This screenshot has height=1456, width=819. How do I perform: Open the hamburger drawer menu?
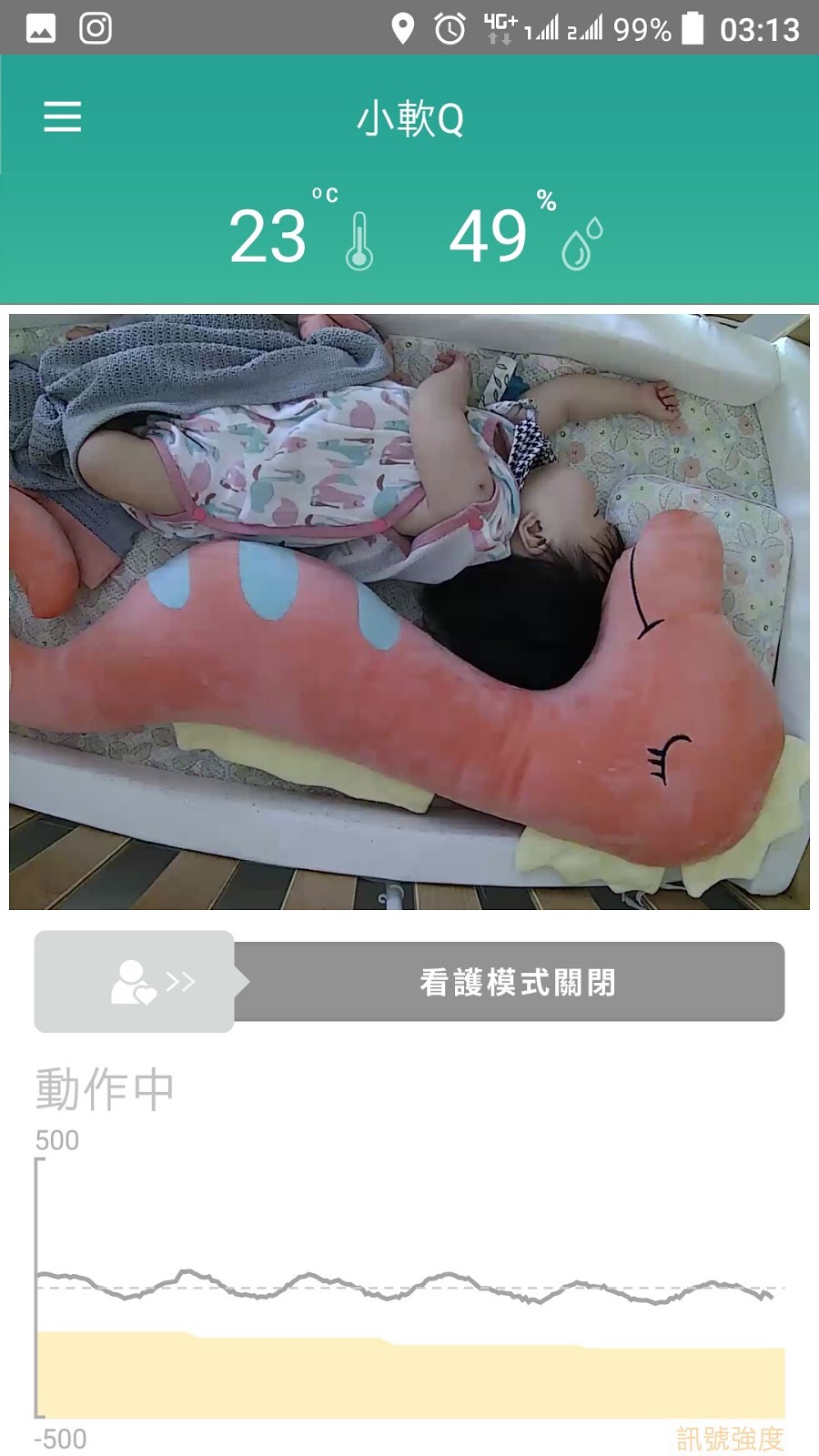click(x=63, y=117)
